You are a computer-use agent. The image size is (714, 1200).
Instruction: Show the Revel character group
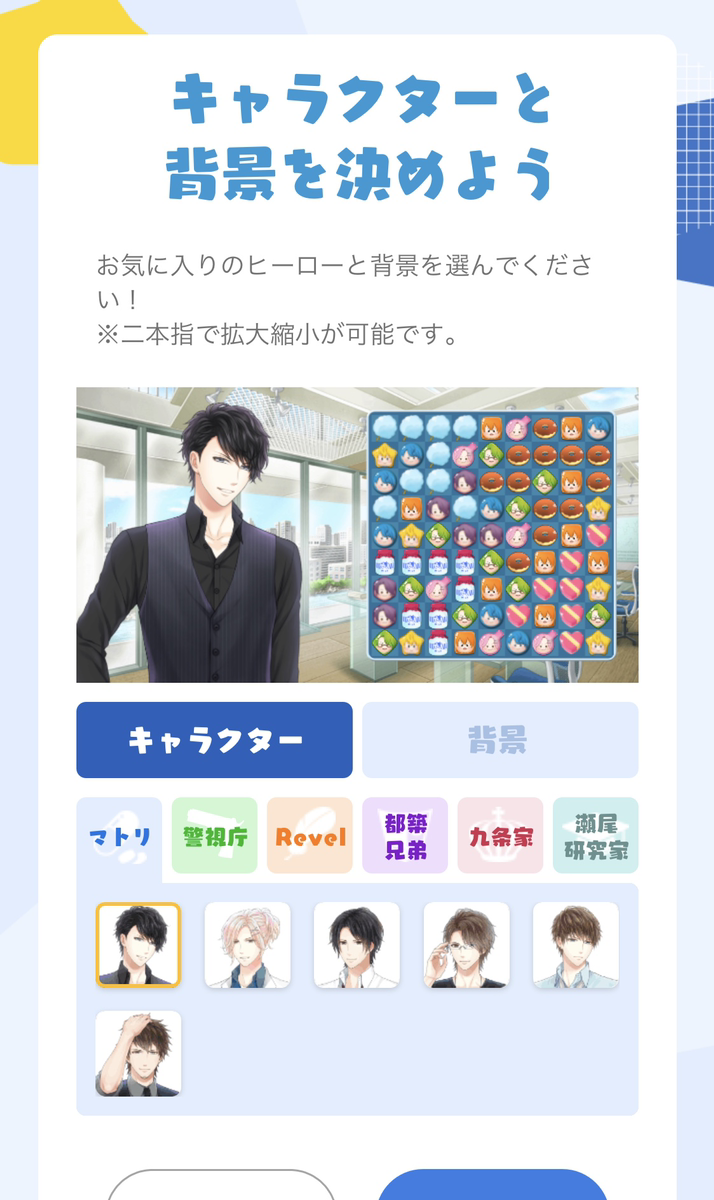click(310, 836)
